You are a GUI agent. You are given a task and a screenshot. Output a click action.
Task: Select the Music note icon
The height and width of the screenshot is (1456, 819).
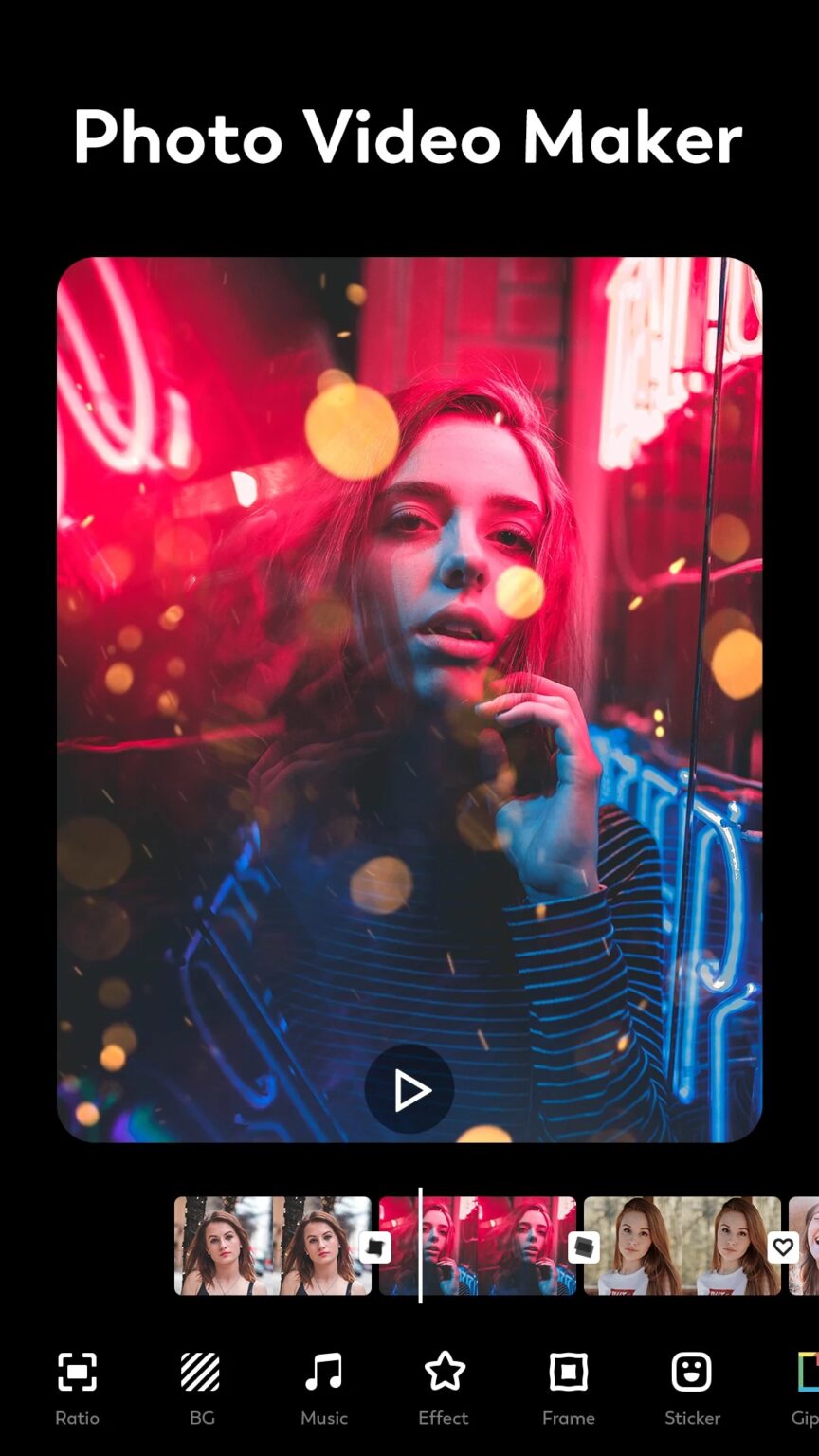point(322,1371)
